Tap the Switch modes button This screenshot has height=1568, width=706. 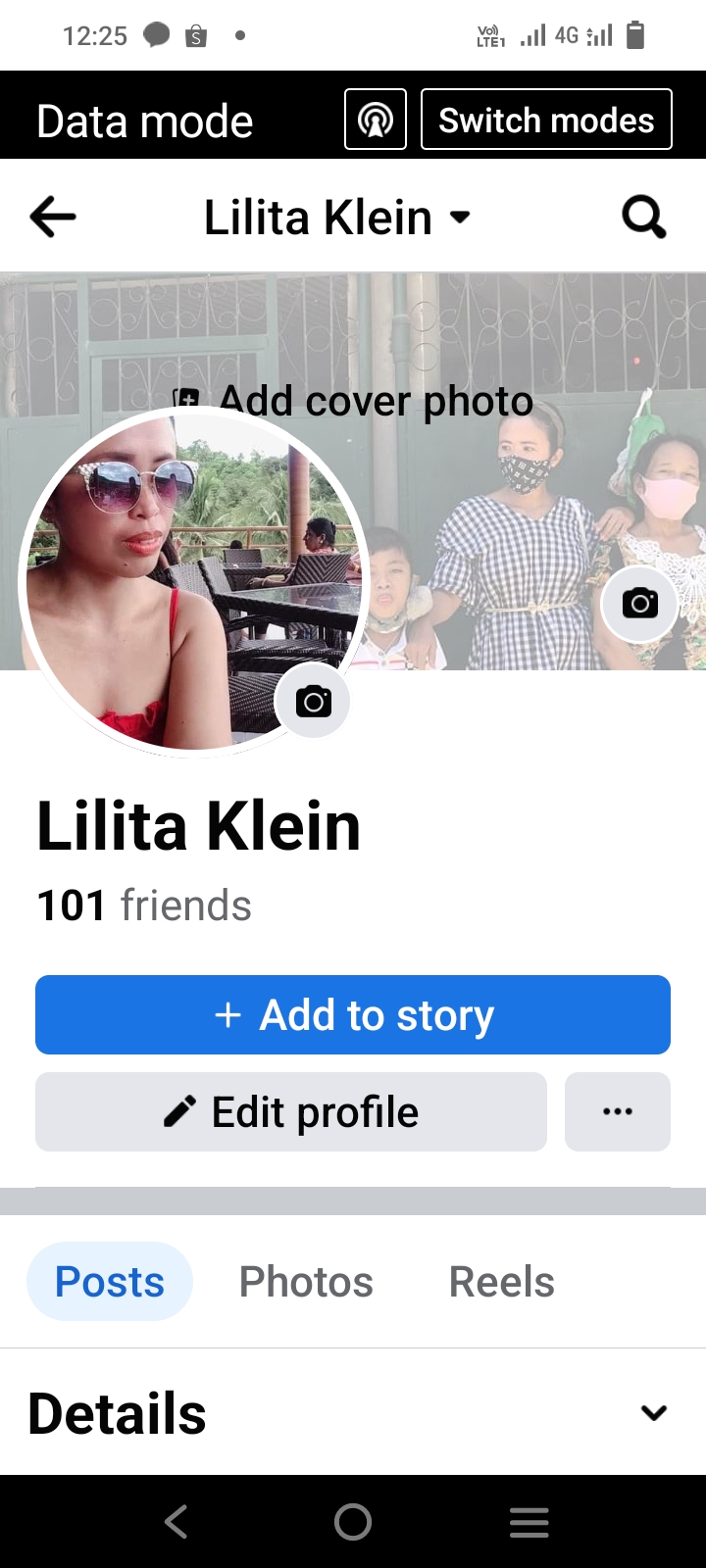[x=546, y=120]
